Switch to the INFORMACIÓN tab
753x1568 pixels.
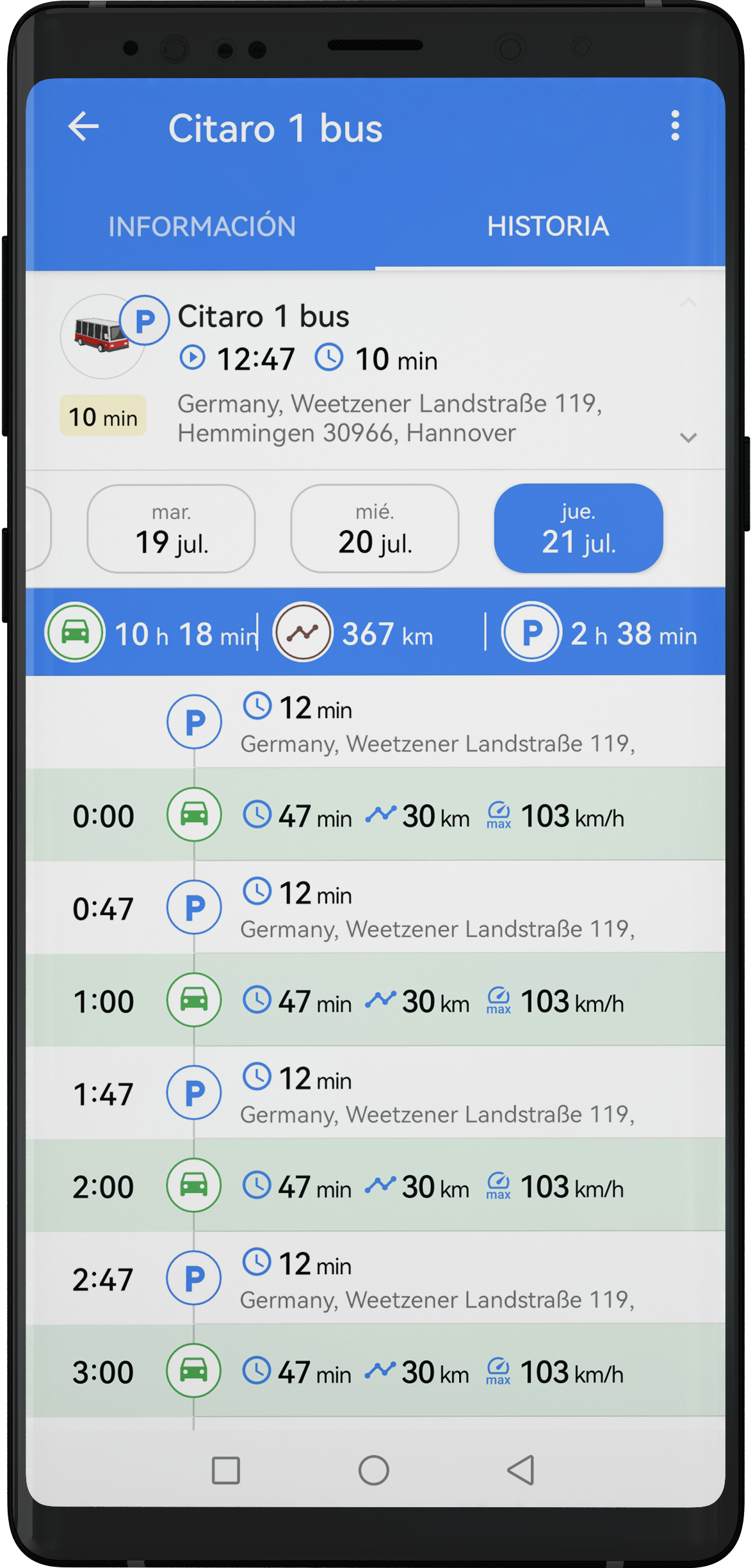(x=202, y=227)
